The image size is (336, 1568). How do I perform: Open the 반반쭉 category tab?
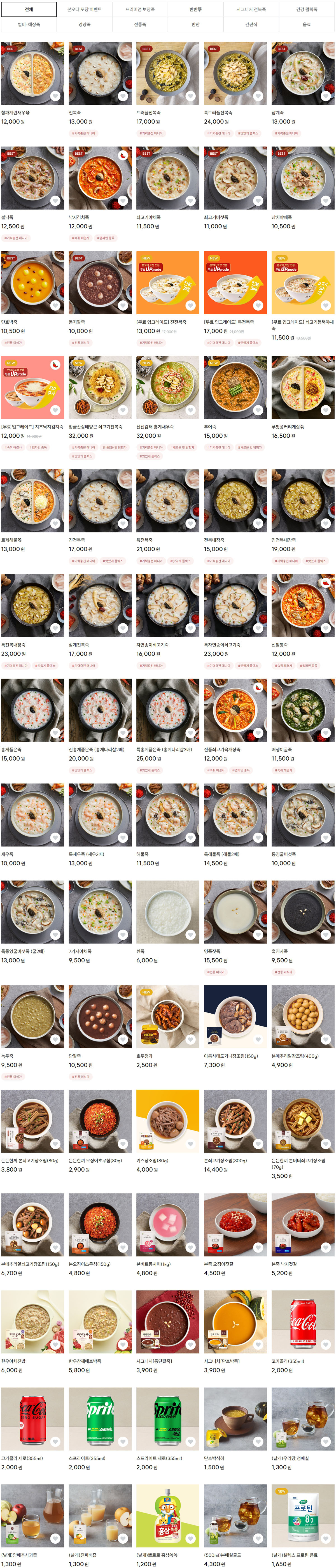(x=195, y=9)
